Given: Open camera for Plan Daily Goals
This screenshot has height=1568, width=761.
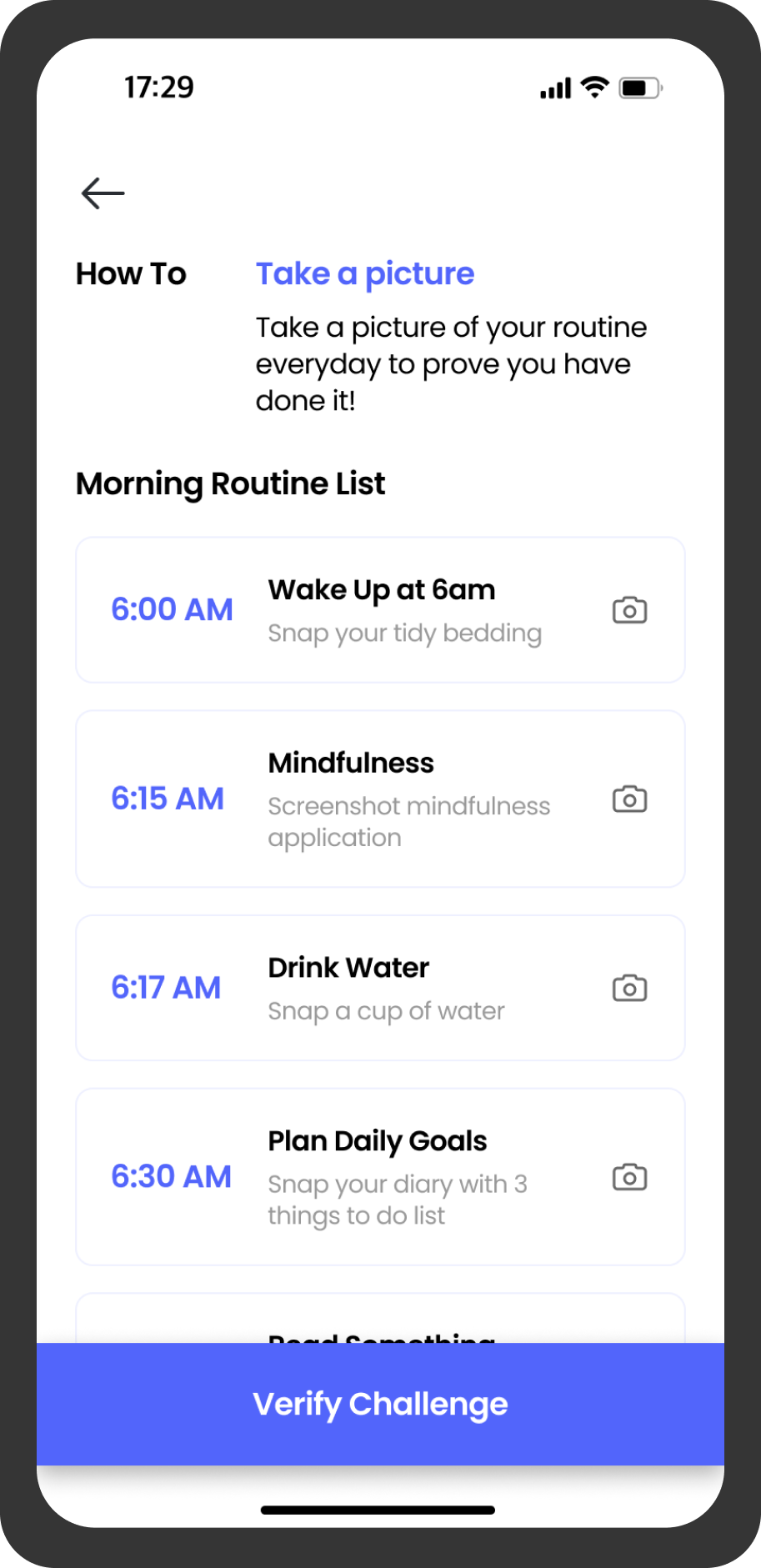Looking at the screenshot, I should point(629,1178).
